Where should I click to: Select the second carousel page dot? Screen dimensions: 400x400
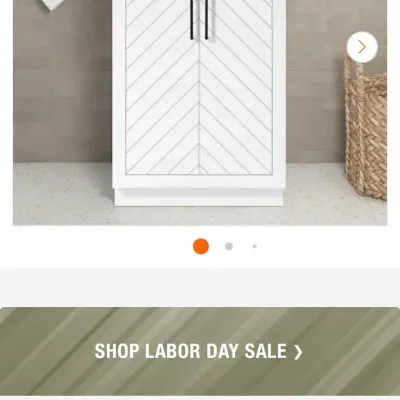tap(229, 246)
